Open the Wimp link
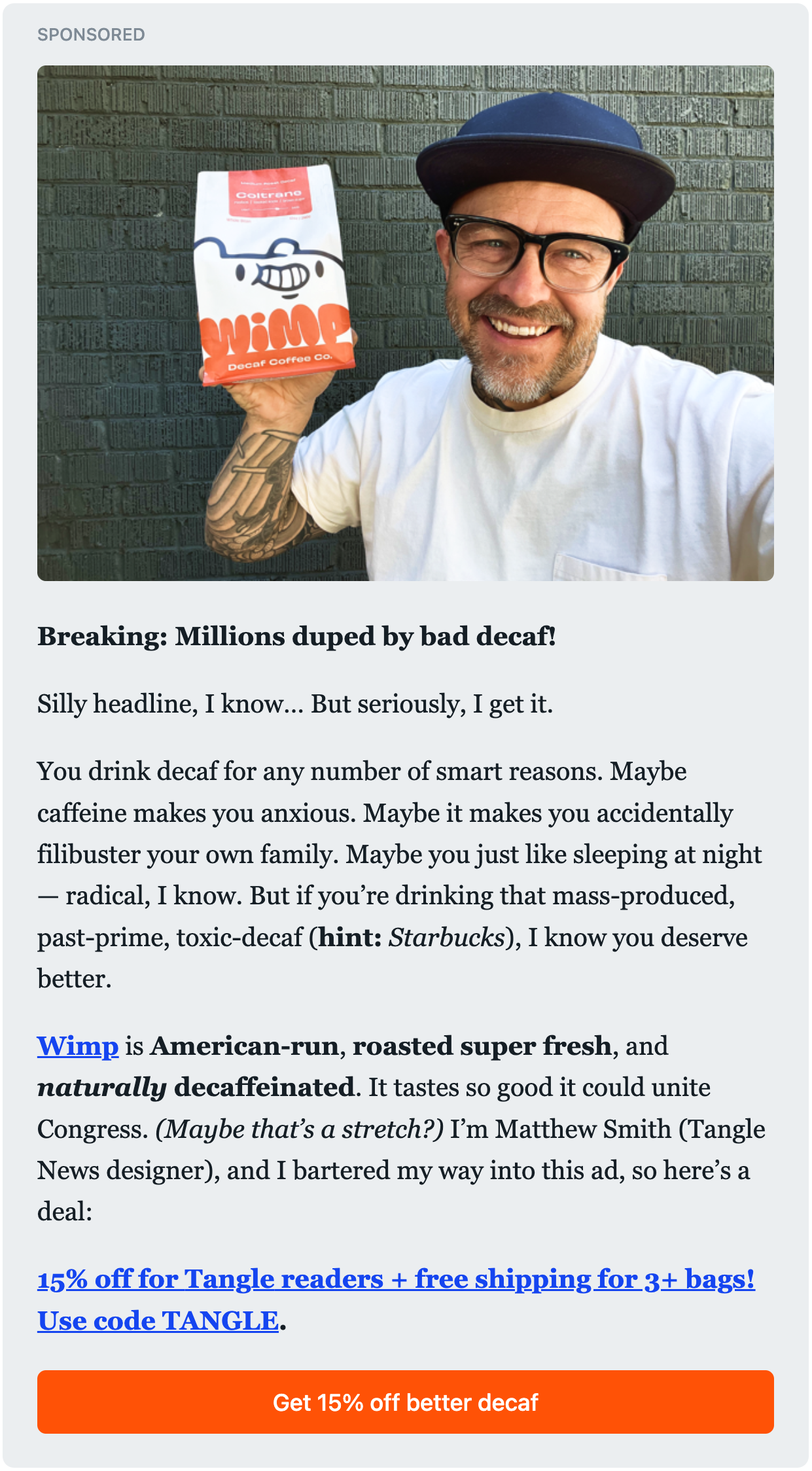The height and width of the screenshot is (1471, 812). point(77,1046)
